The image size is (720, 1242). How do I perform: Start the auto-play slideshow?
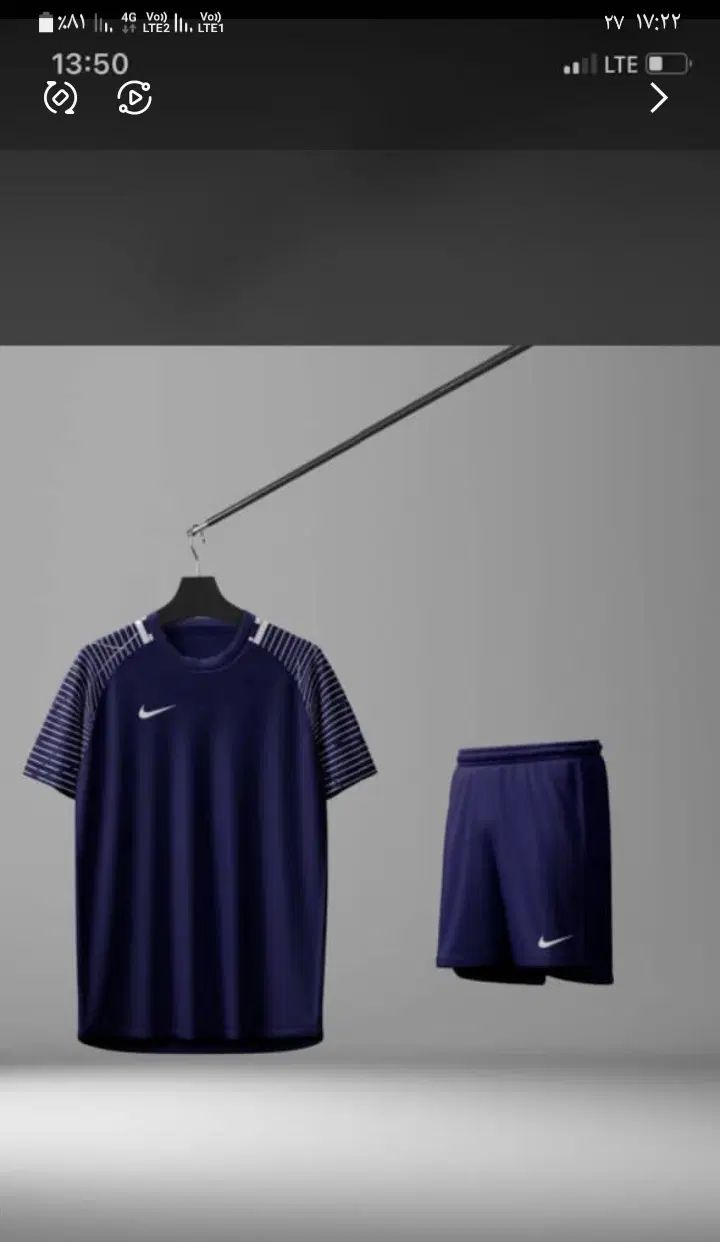(x=135, y=98)
